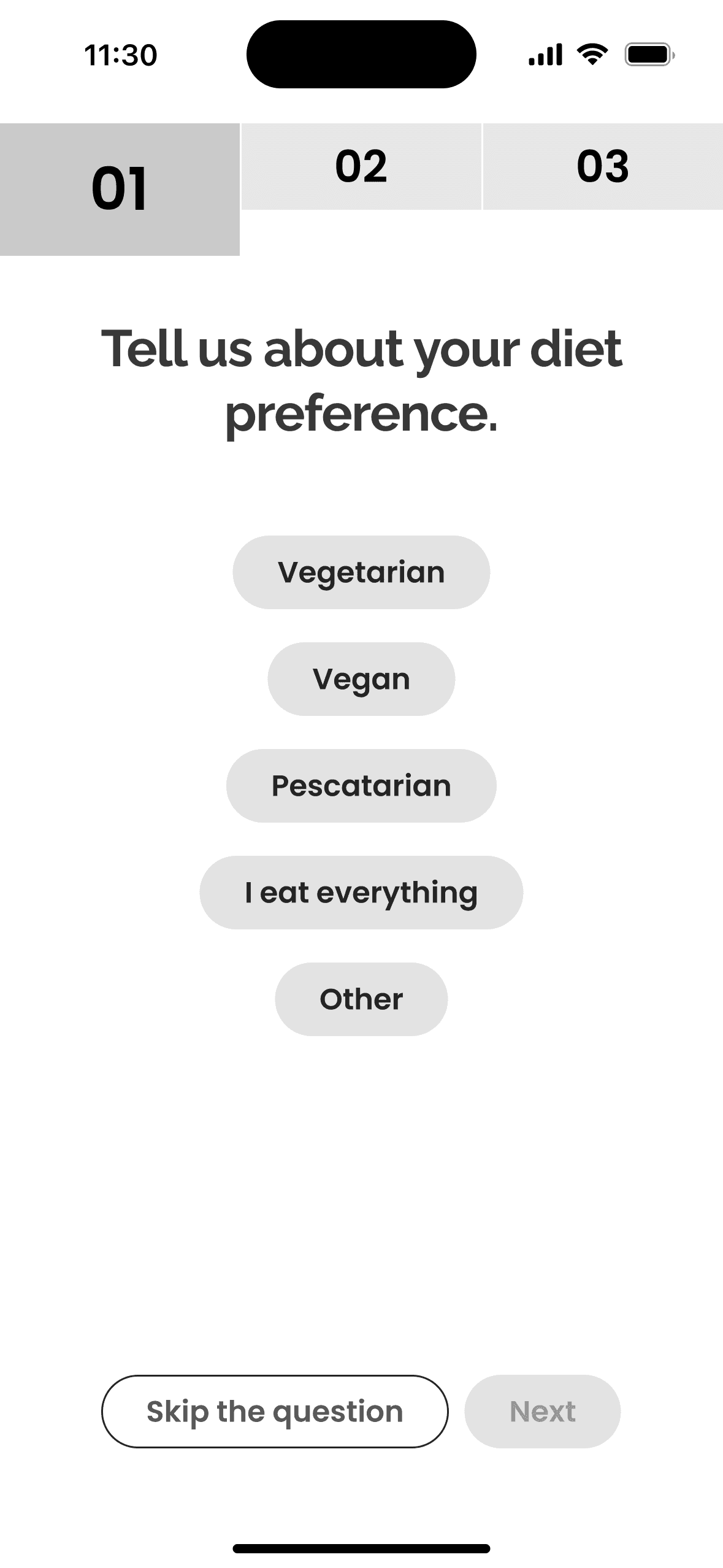The image size is (723, 1568).
Task: Tap Skip the question button
Action: 275,1412
